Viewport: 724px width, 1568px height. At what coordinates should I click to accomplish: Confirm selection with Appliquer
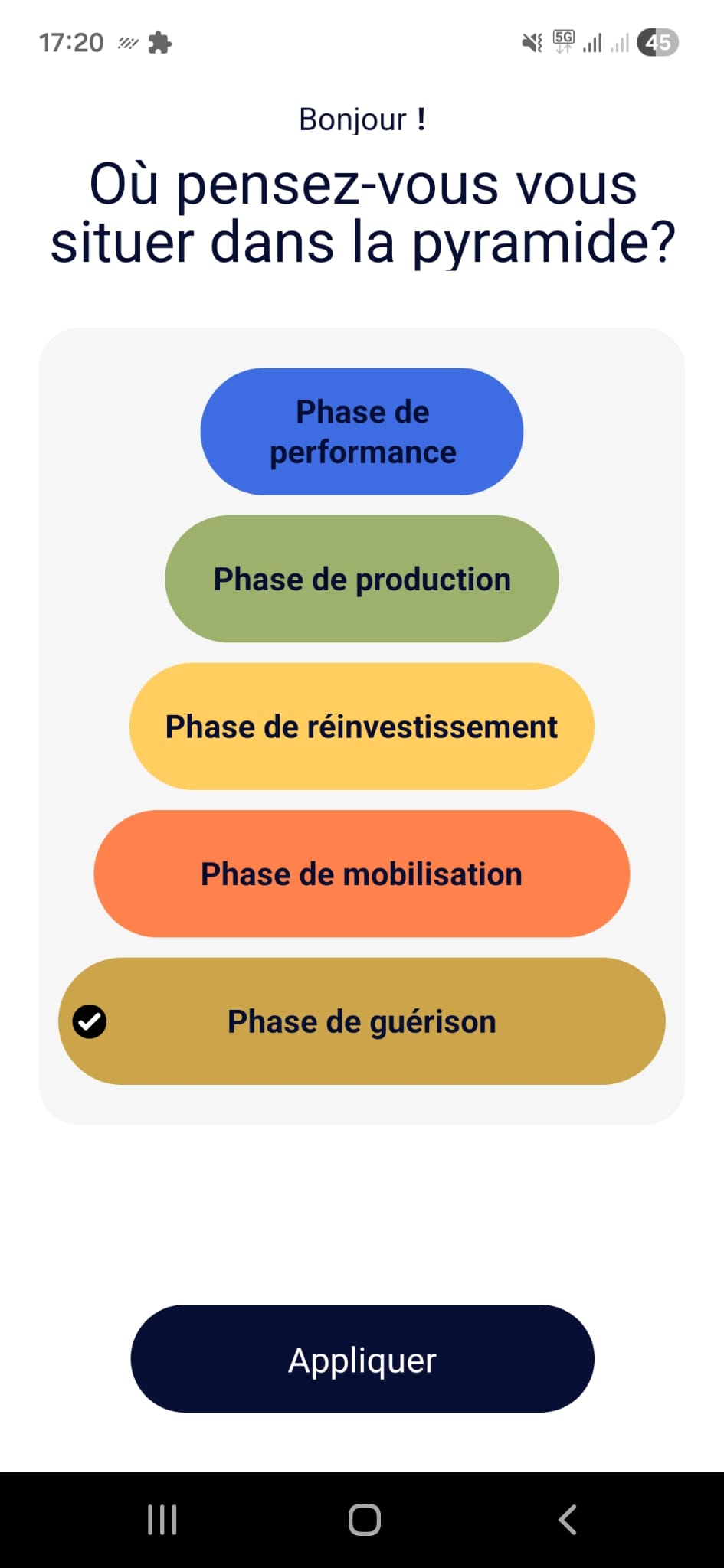click(x=362, y=1359)
